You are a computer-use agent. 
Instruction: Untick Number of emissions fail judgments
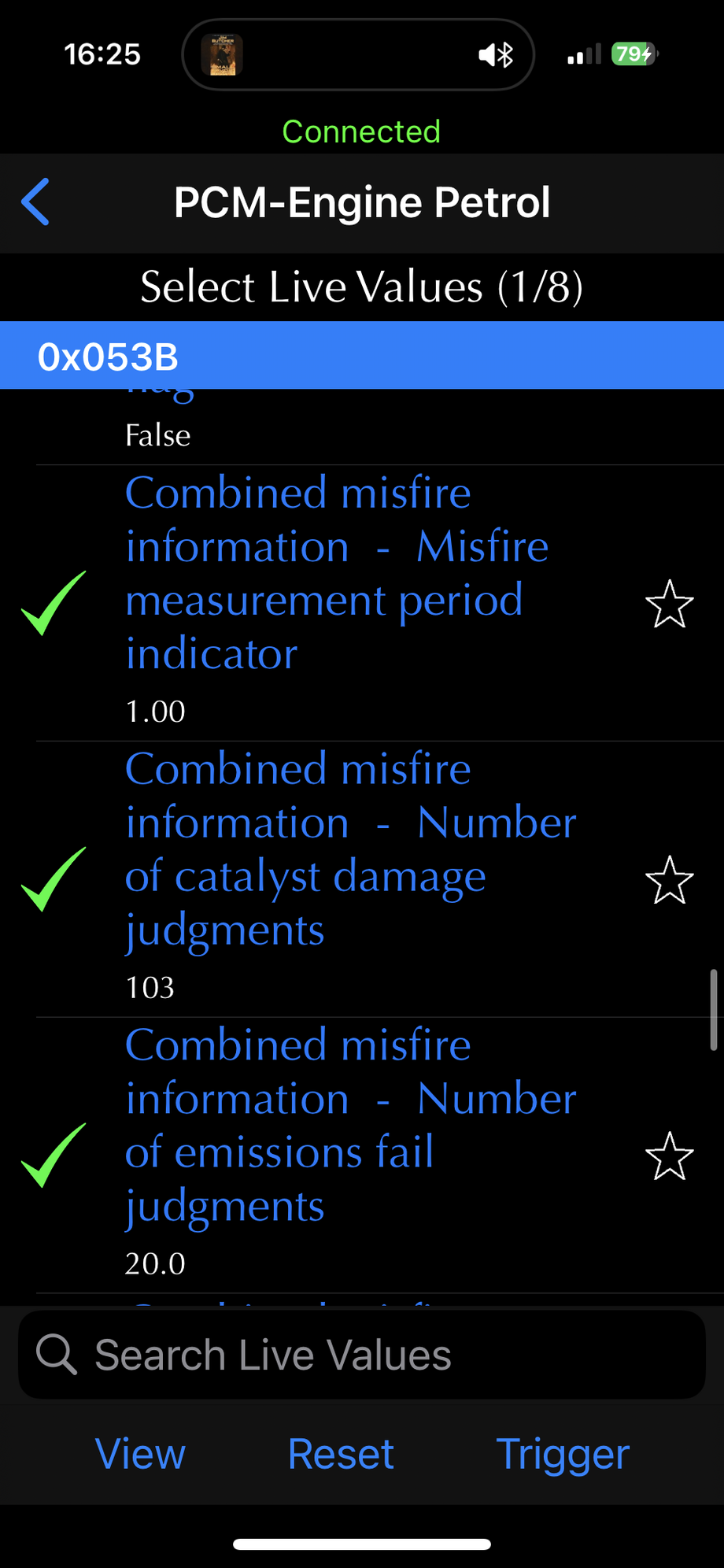point(54,1156)
